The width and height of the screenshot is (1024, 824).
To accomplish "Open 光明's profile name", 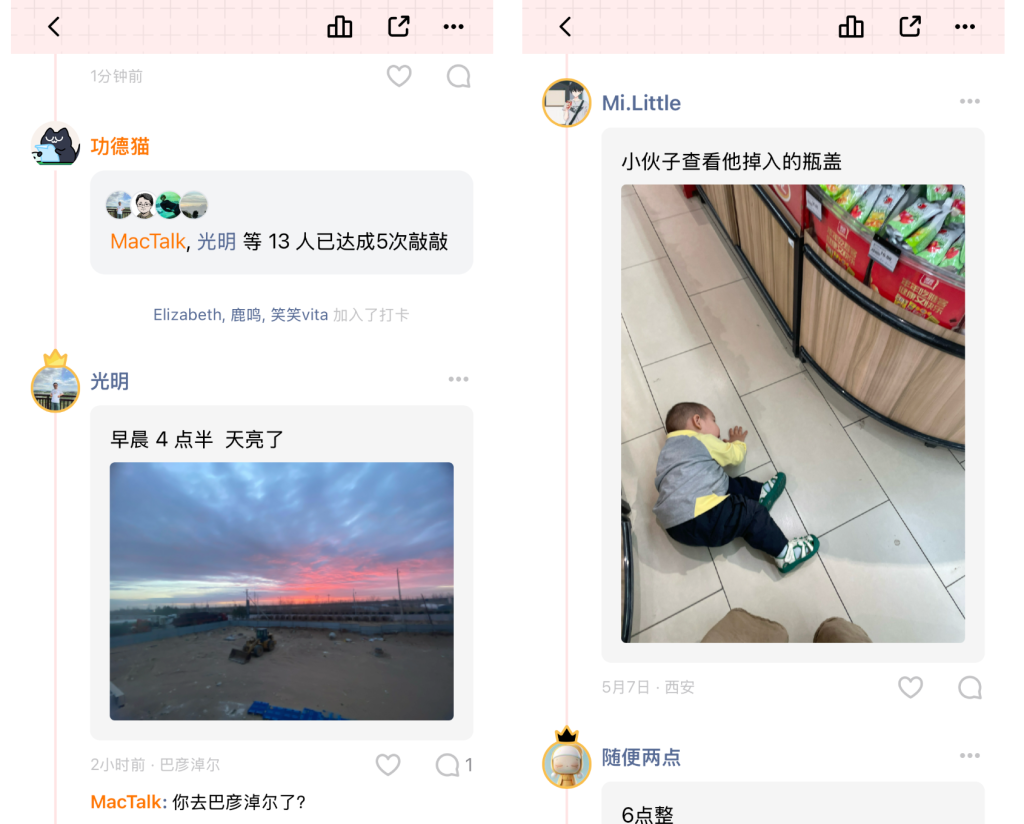I will 110,381.
